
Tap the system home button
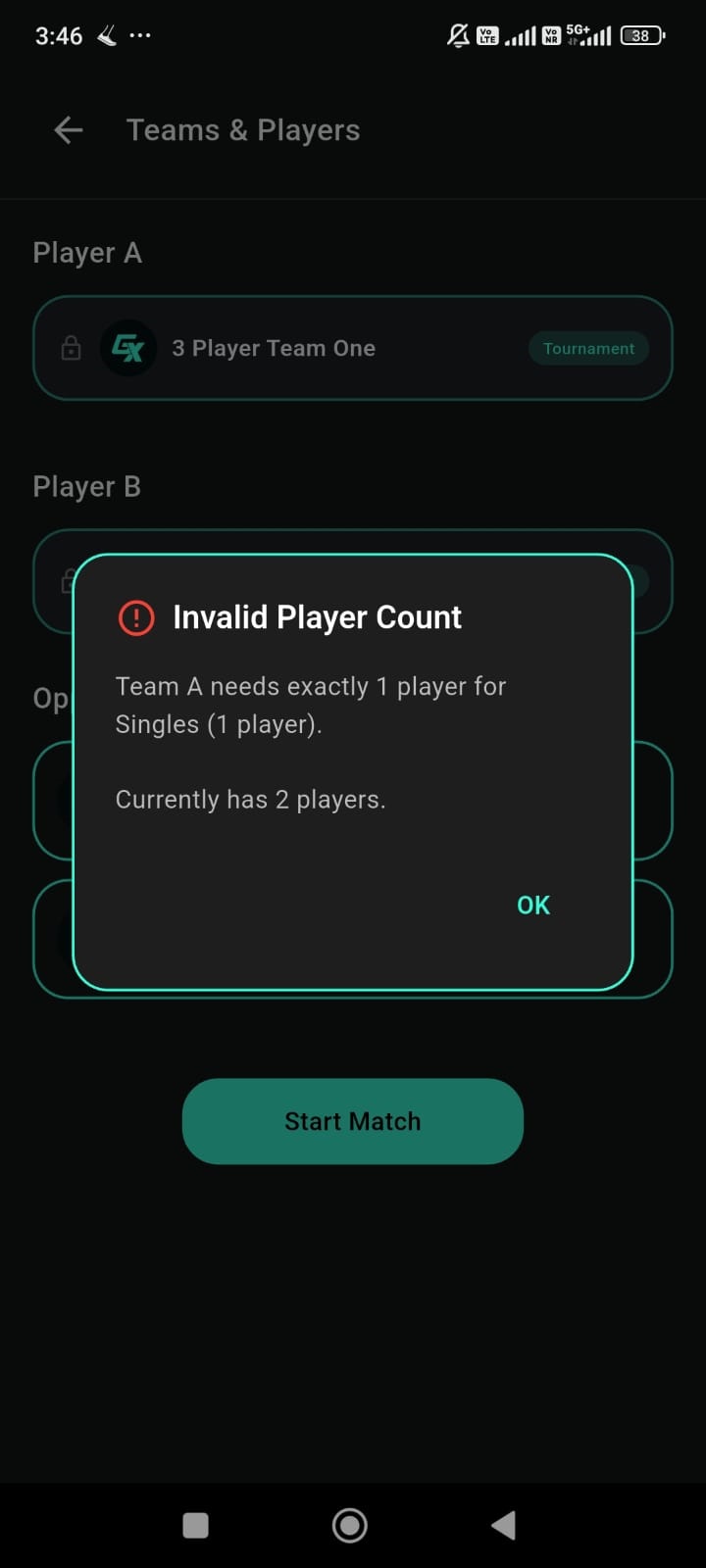(350, 1525)
